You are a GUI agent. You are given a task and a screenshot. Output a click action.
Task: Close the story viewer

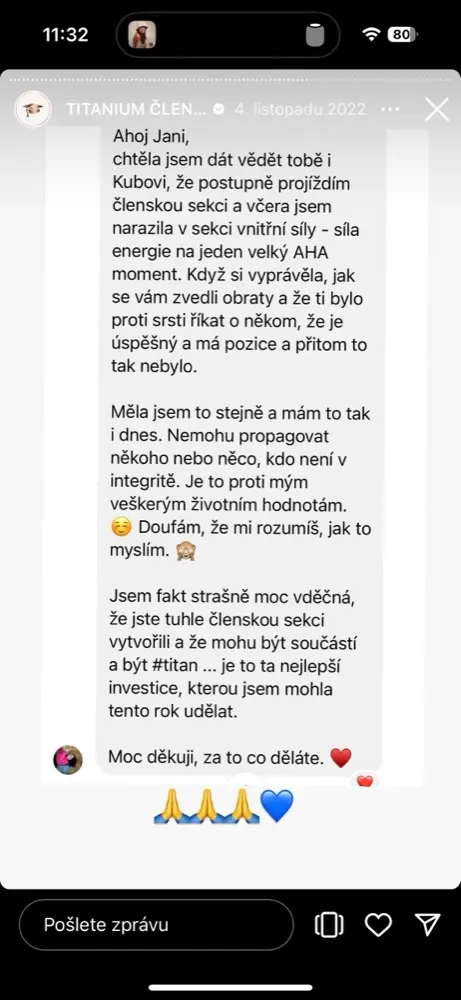[x=437, y=110]
